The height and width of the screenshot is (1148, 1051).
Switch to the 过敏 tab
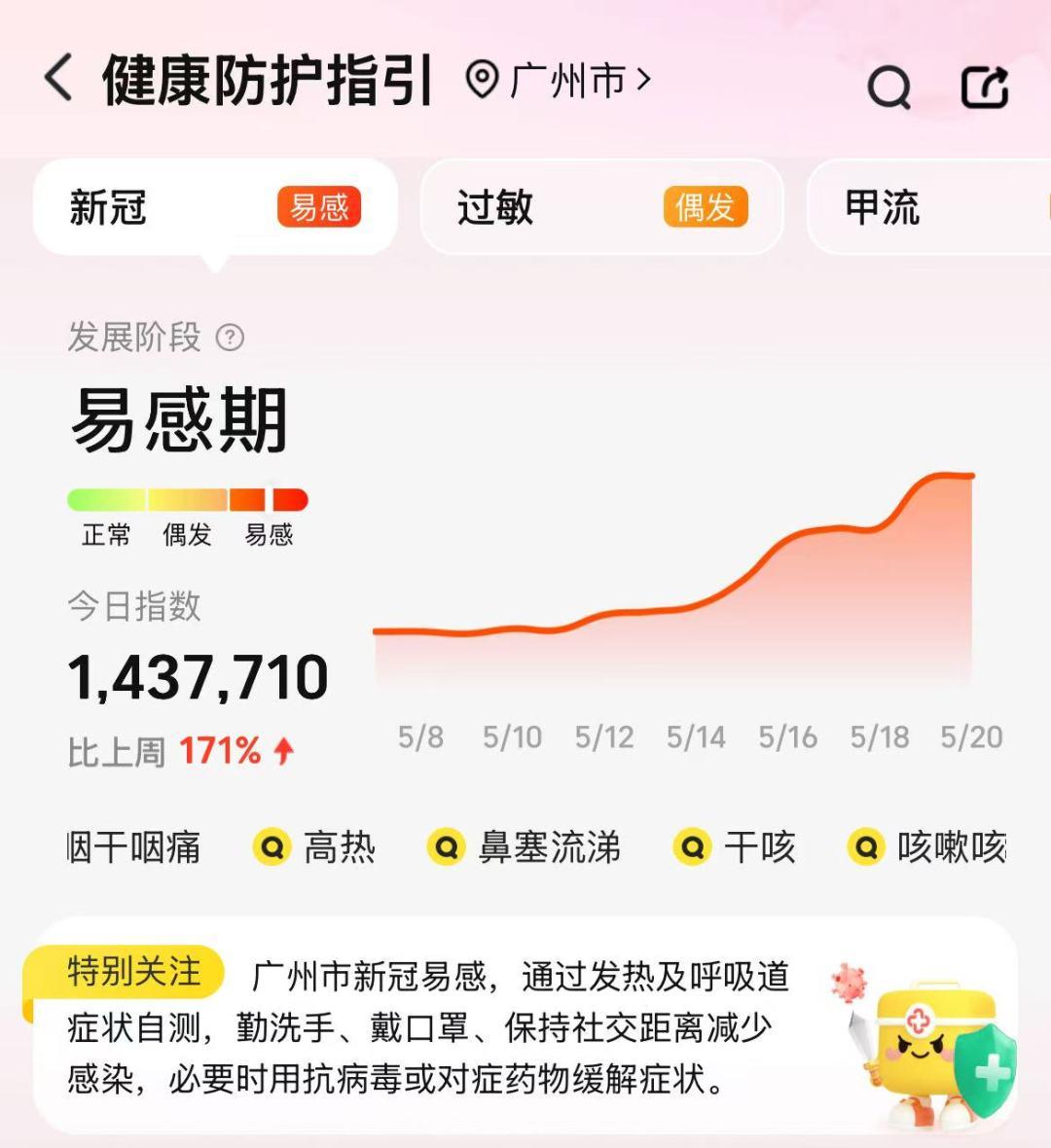[601, 207]
